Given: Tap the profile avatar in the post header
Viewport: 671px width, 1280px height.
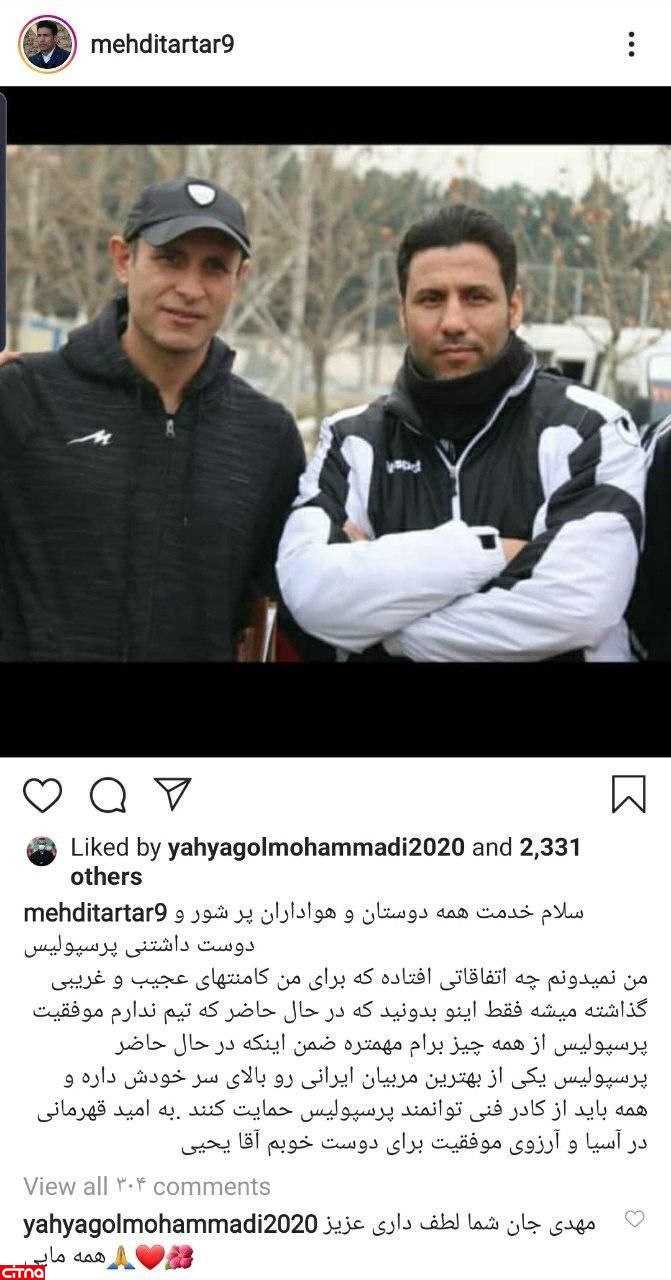Looking at the screenshot, I should (48, 44).
